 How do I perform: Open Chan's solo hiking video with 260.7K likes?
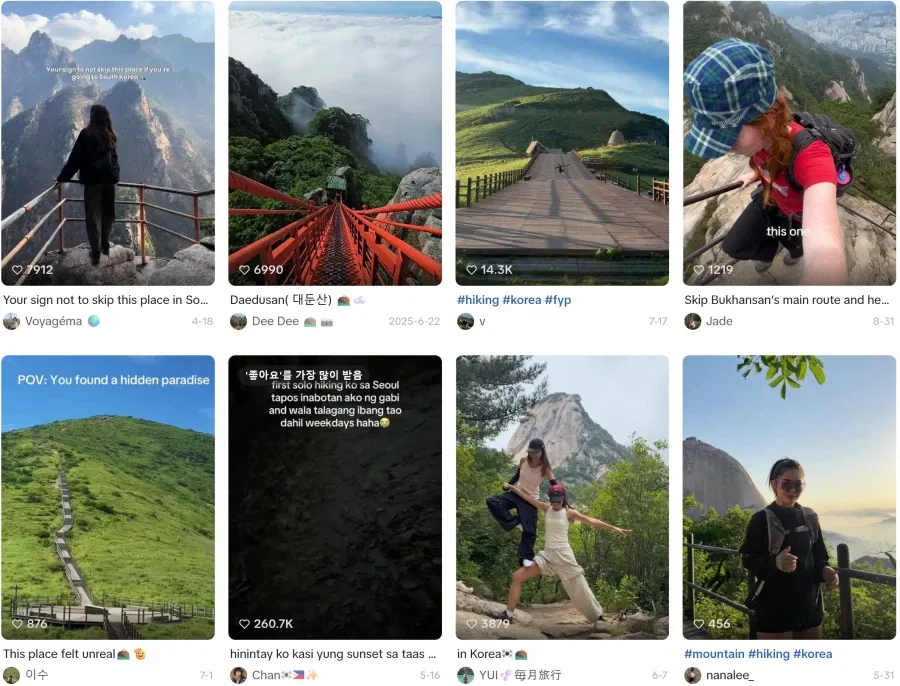[335, 497]
